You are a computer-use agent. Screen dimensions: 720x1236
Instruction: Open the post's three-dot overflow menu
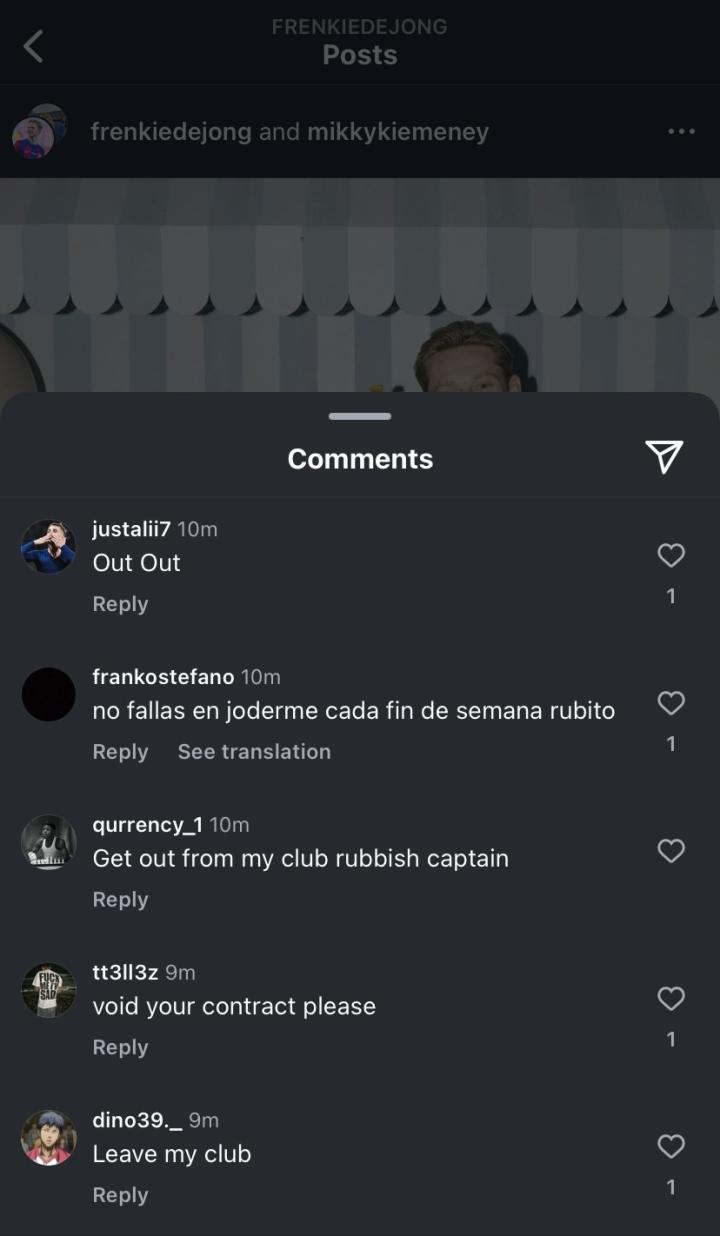(681, 132)
